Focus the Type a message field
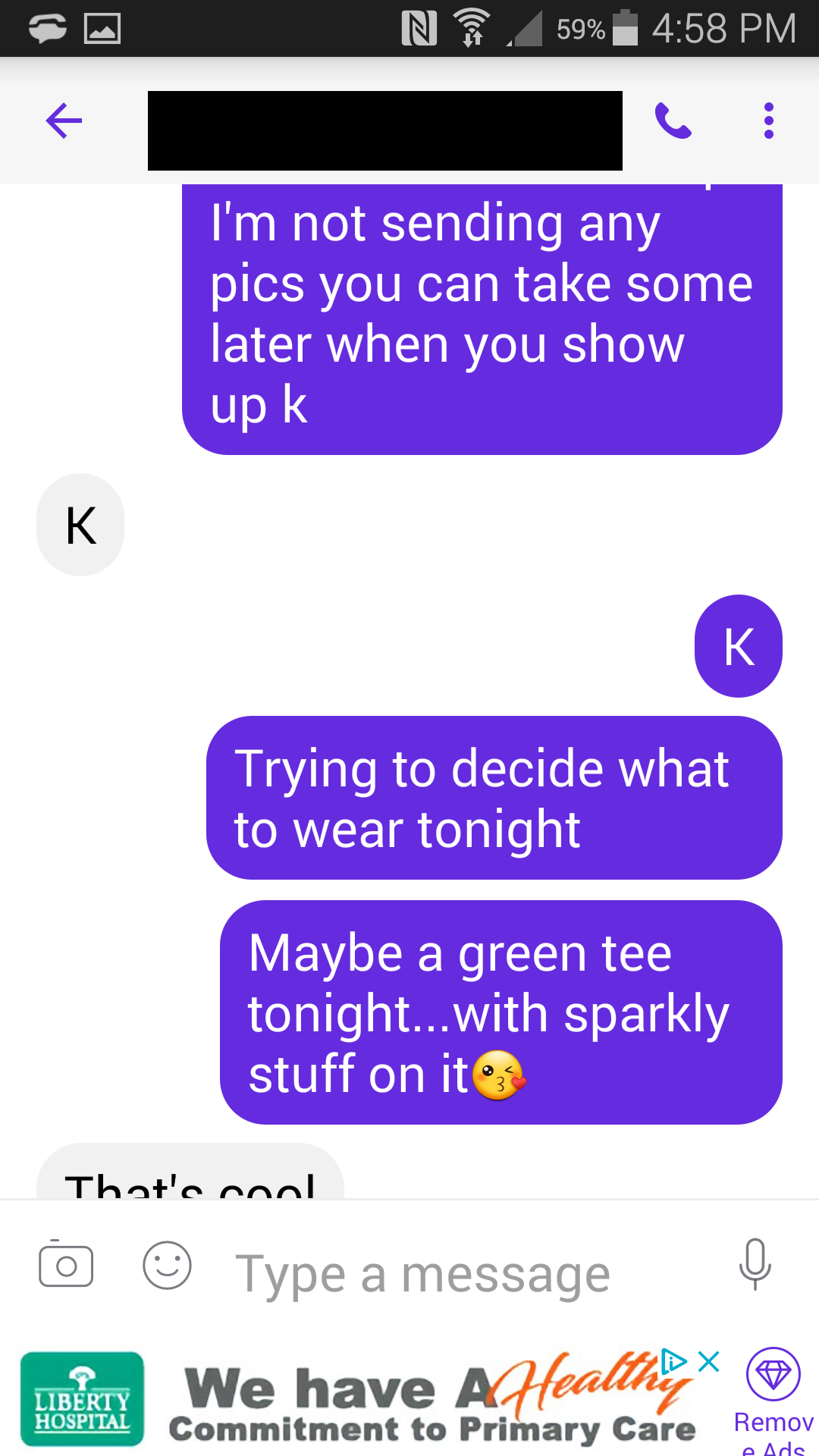 pyautogui.click(x=455, y=1274)
